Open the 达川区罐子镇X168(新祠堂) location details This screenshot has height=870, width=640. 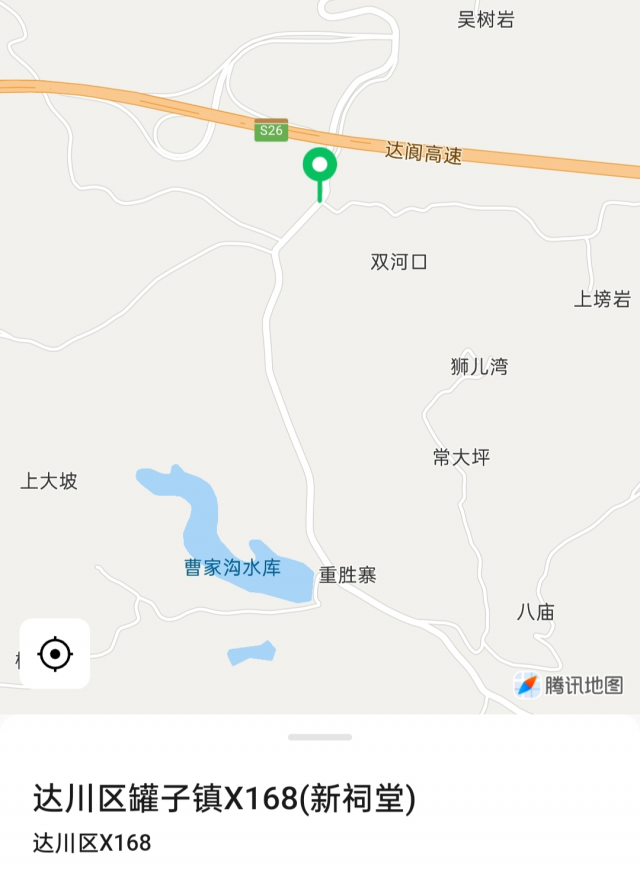224,799
